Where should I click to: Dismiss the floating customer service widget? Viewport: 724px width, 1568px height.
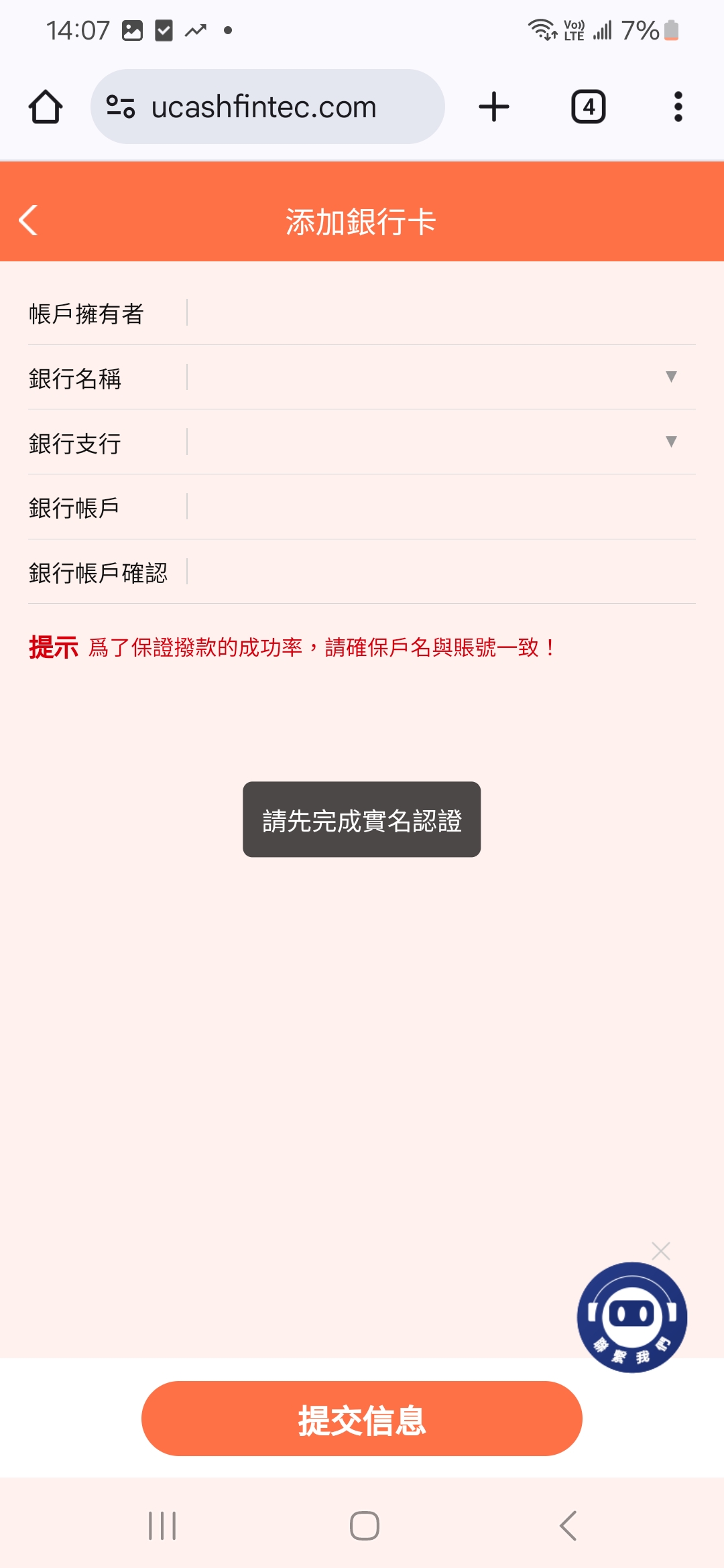661,1250
